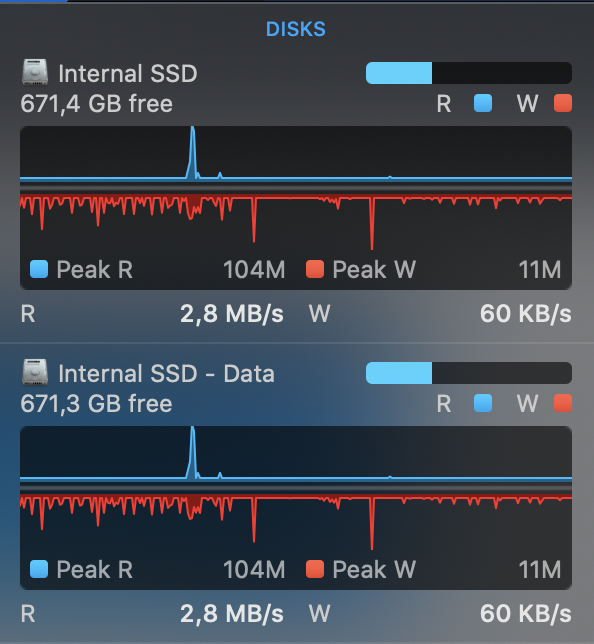The image size is (594, 644).
Task: Open the Internal SSD disk entry
Action: click(128, 74)
